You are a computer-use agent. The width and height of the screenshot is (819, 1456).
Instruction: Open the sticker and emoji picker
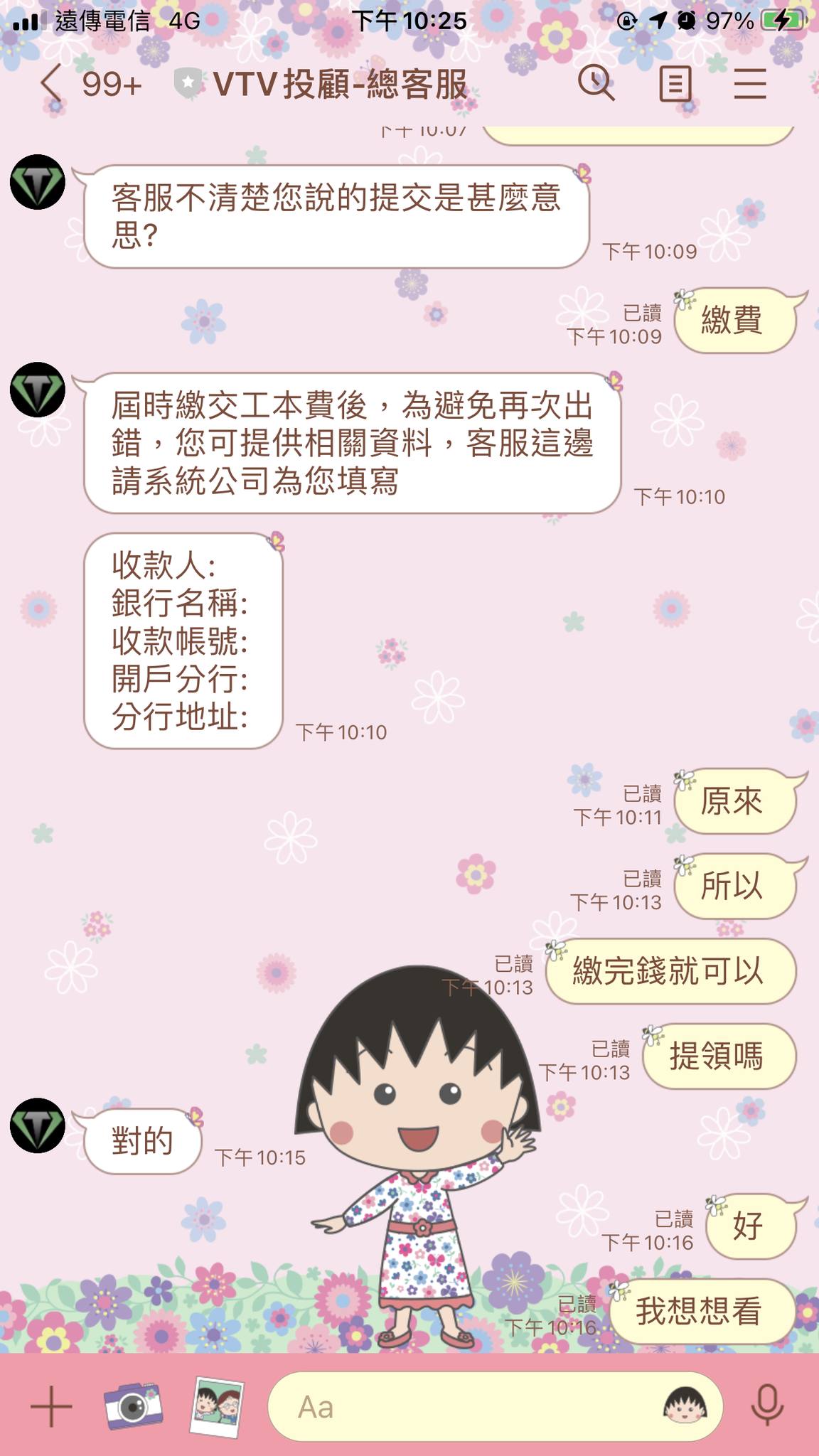coord(685,1406)
